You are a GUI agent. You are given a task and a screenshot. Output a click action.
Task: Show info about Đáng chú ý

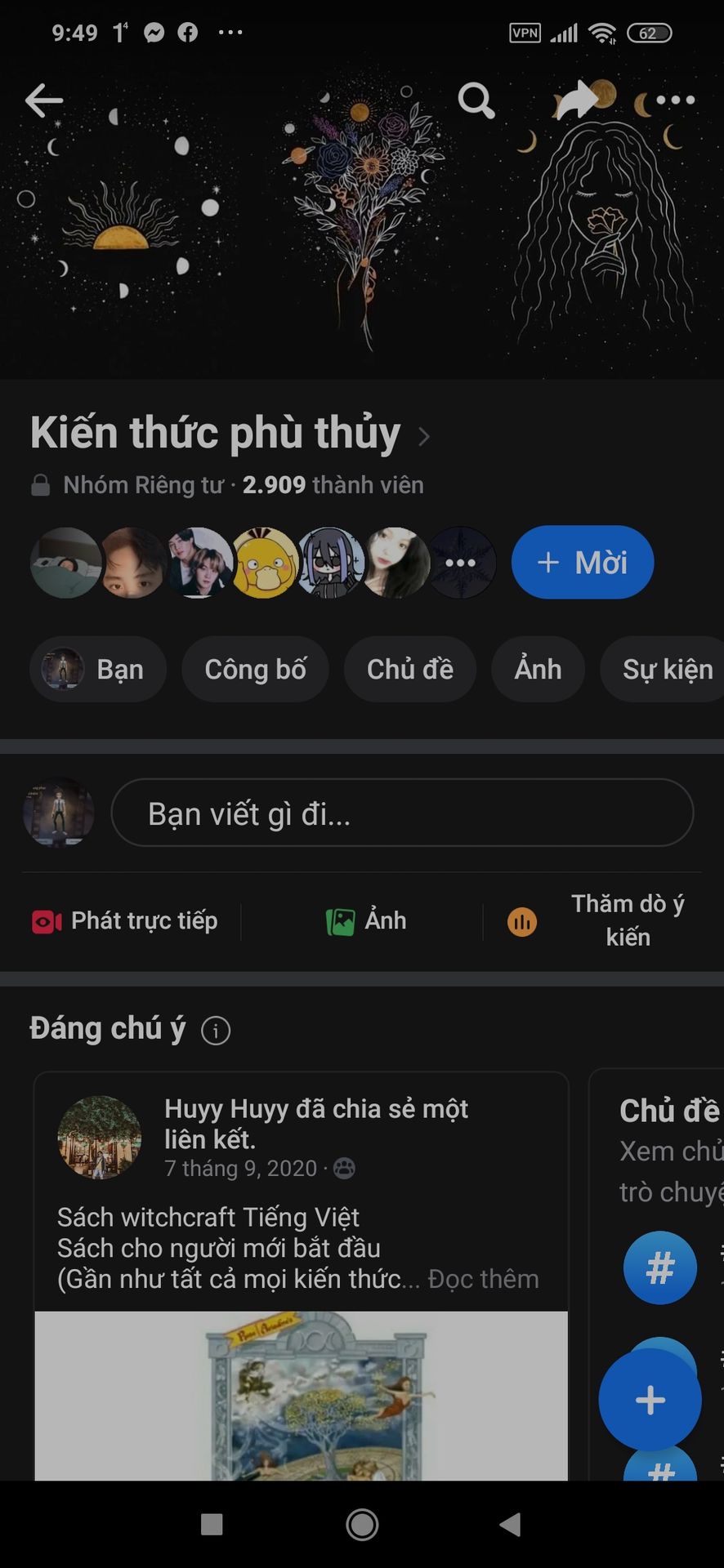(216, 1031)
